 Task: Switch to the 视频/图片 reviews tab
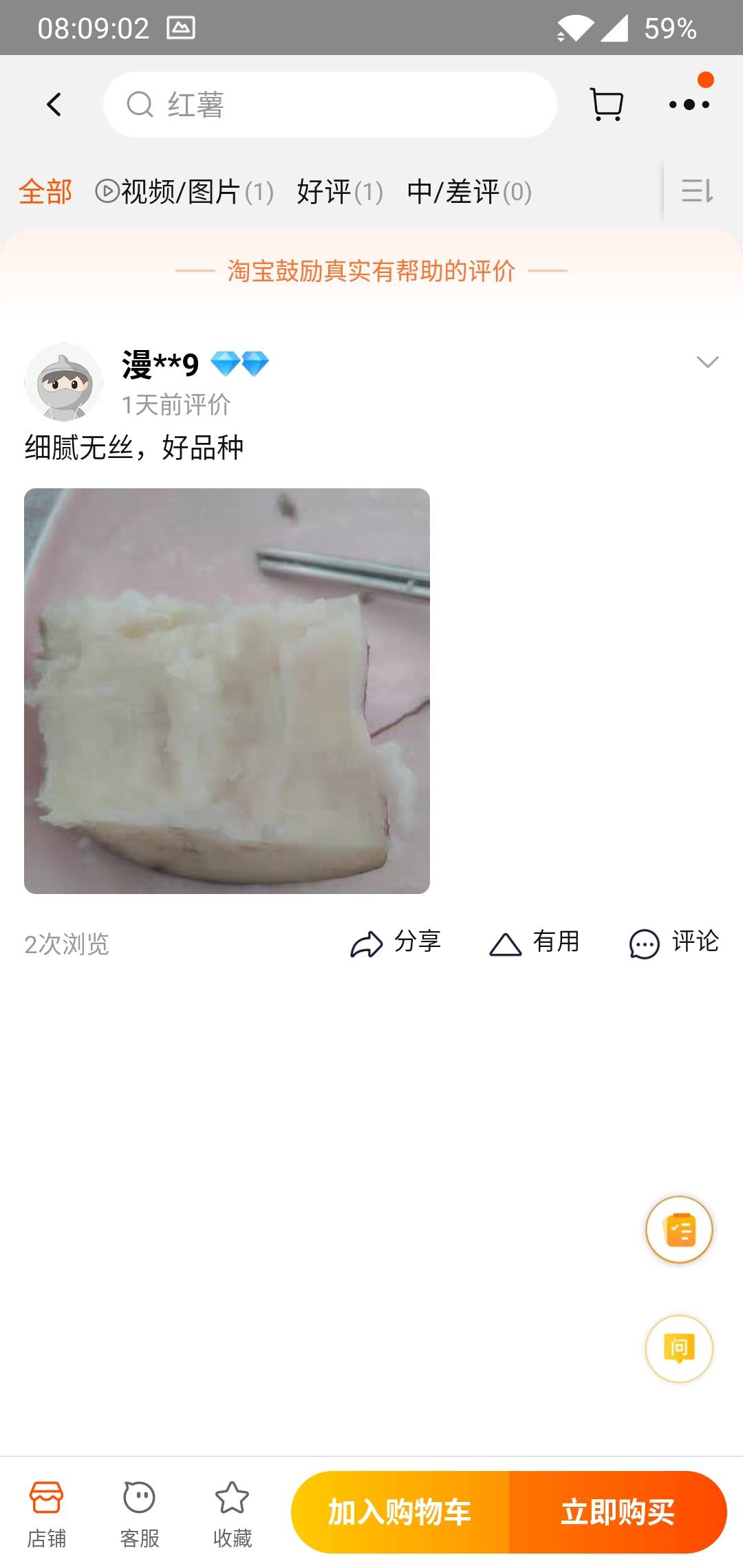tap(184, 191)
